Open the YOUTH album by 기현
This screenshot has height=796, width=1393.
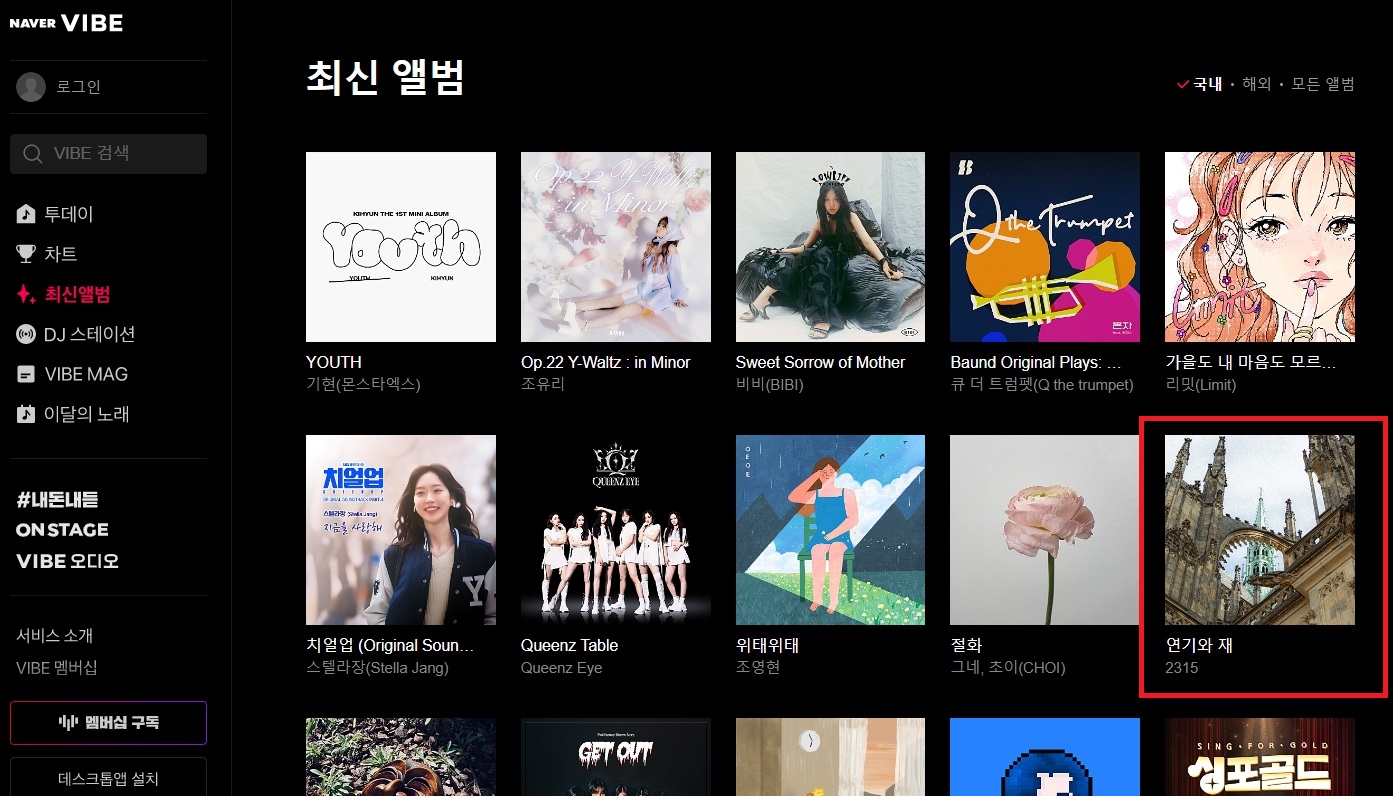(x=400, y=247)
